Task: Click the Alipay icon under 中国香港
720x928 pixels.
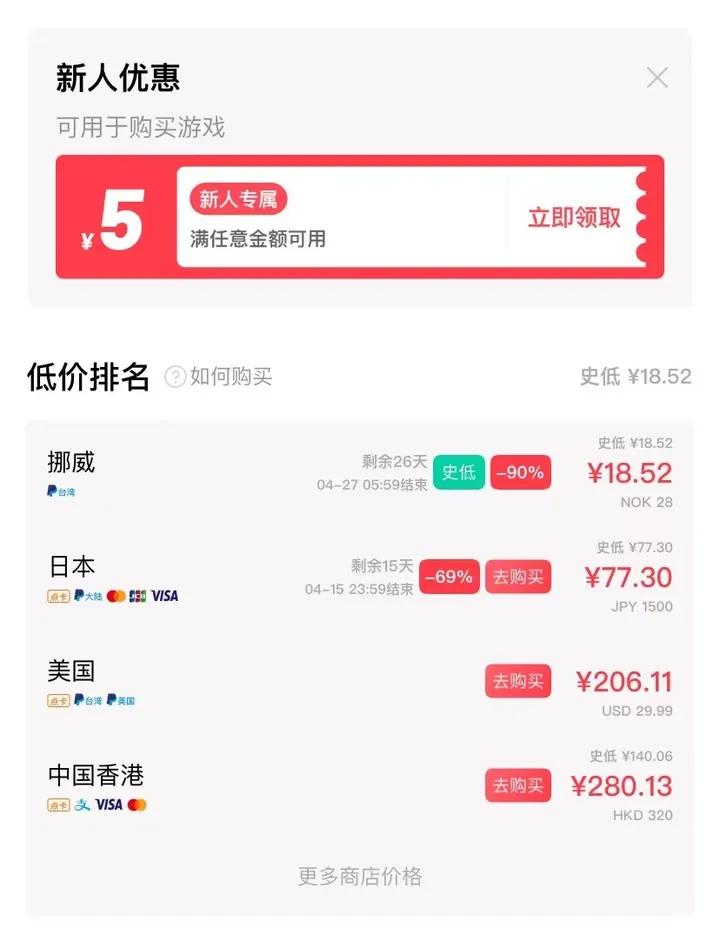Action: click(84, 805)
